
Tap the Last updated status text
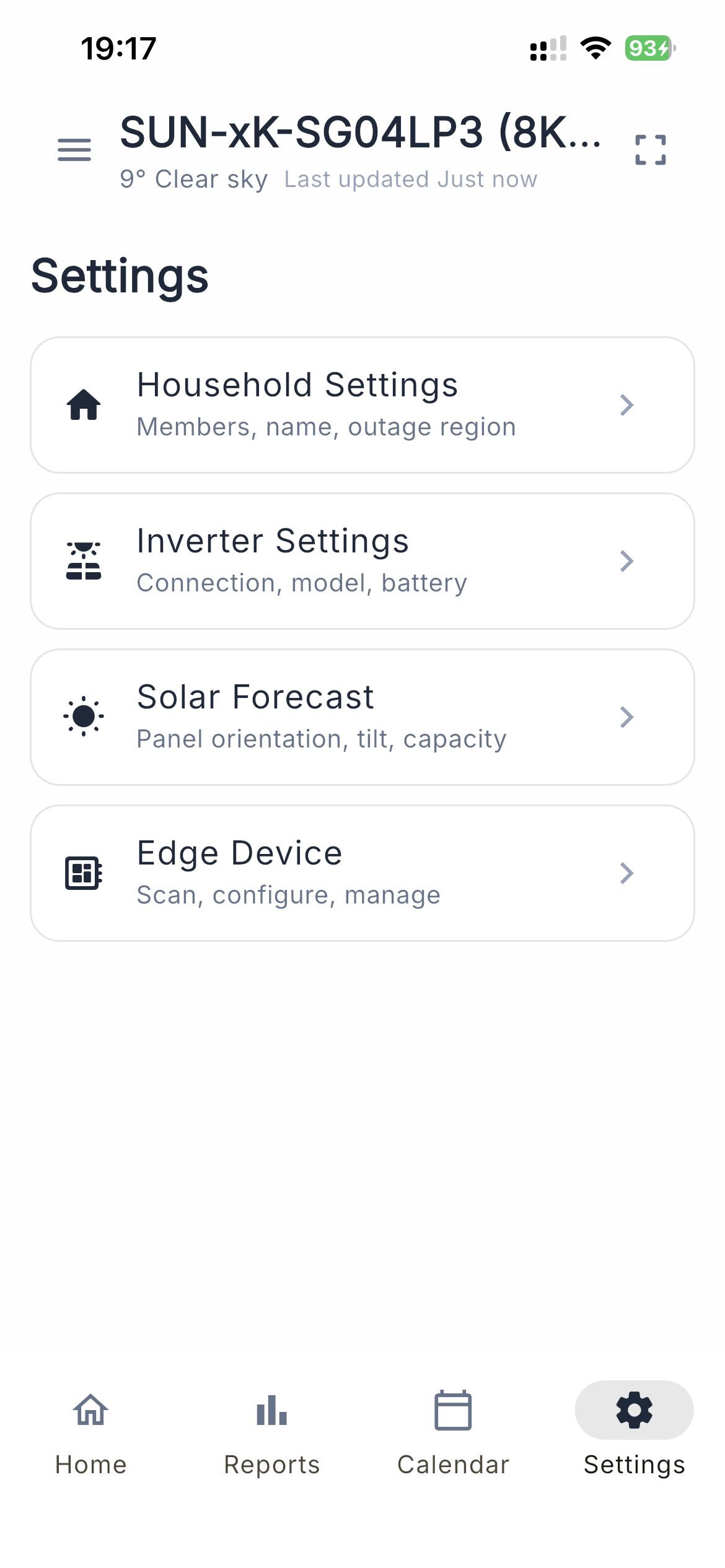click(x=411, y=179)
